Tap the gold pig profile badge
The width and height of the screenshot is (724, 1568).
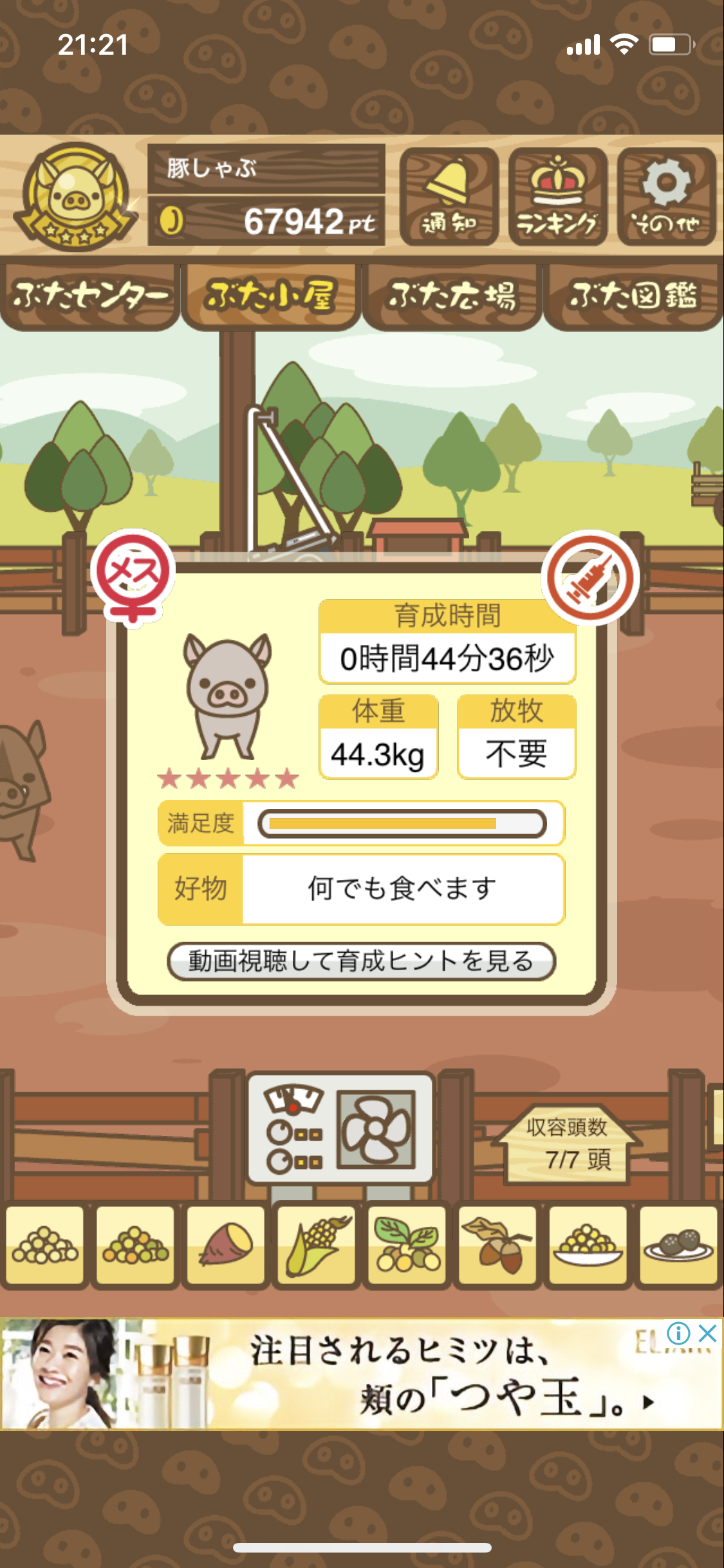tap(77, 196)
